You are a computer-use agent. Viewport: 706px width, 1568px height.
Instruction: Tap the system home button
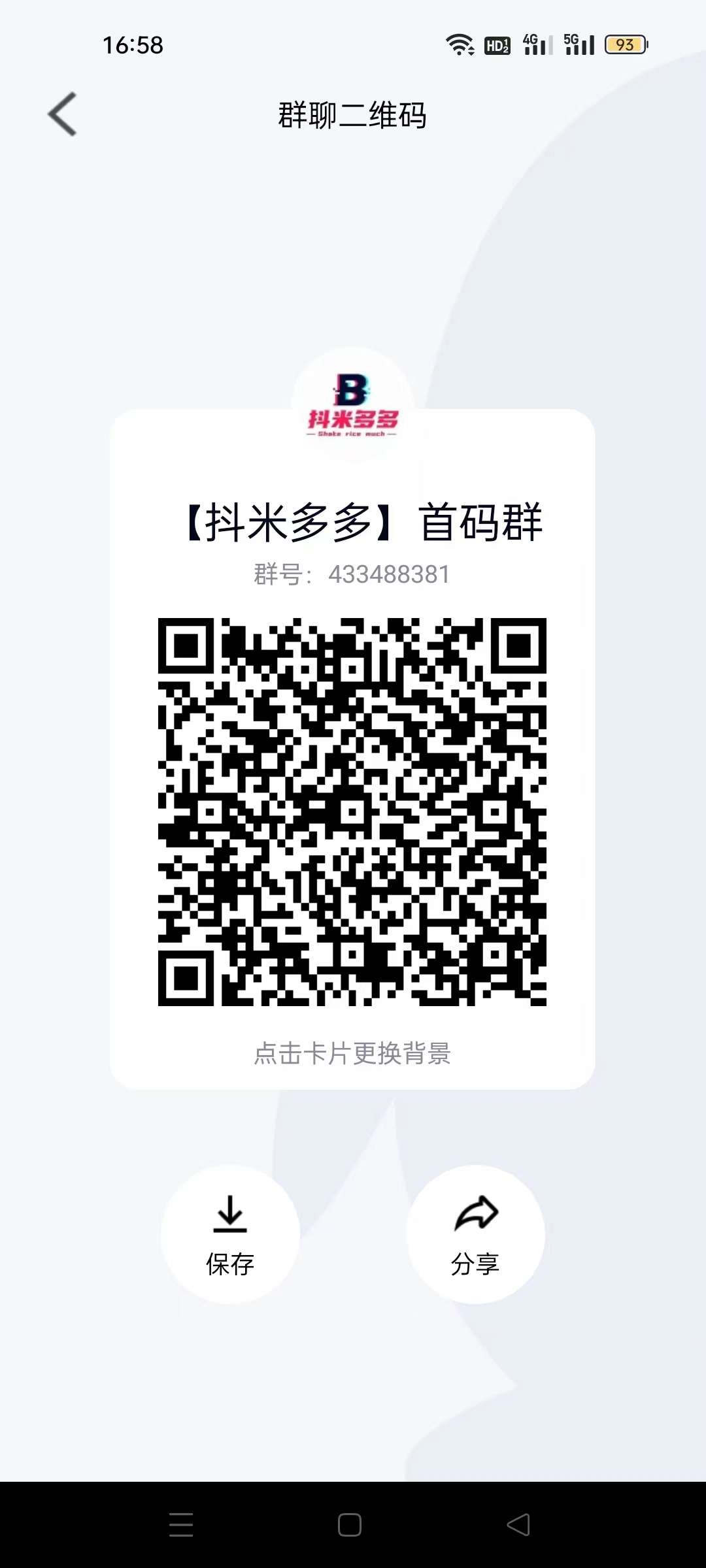(350, 1524)
